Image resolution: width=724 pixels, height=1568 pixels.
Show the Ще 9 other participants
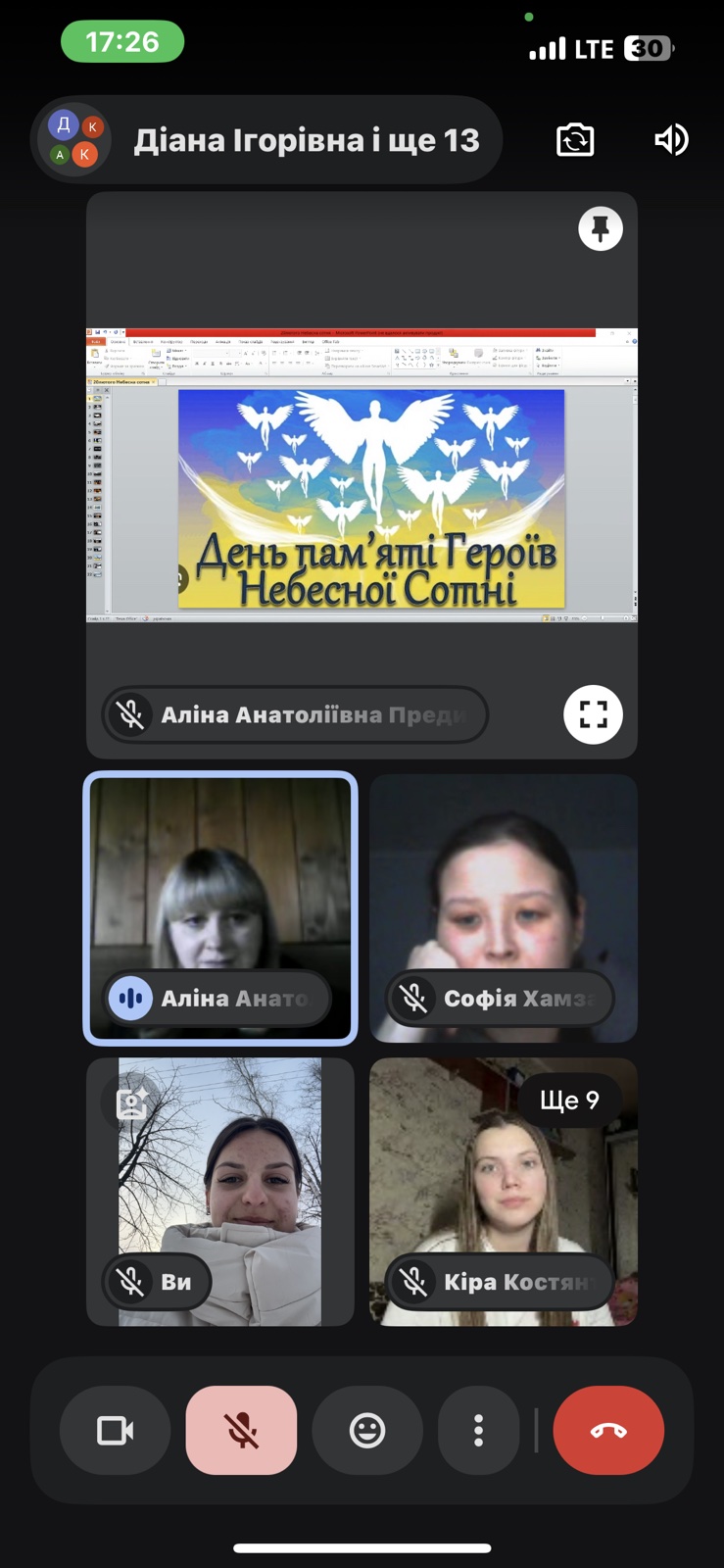tap(569, 1100)
